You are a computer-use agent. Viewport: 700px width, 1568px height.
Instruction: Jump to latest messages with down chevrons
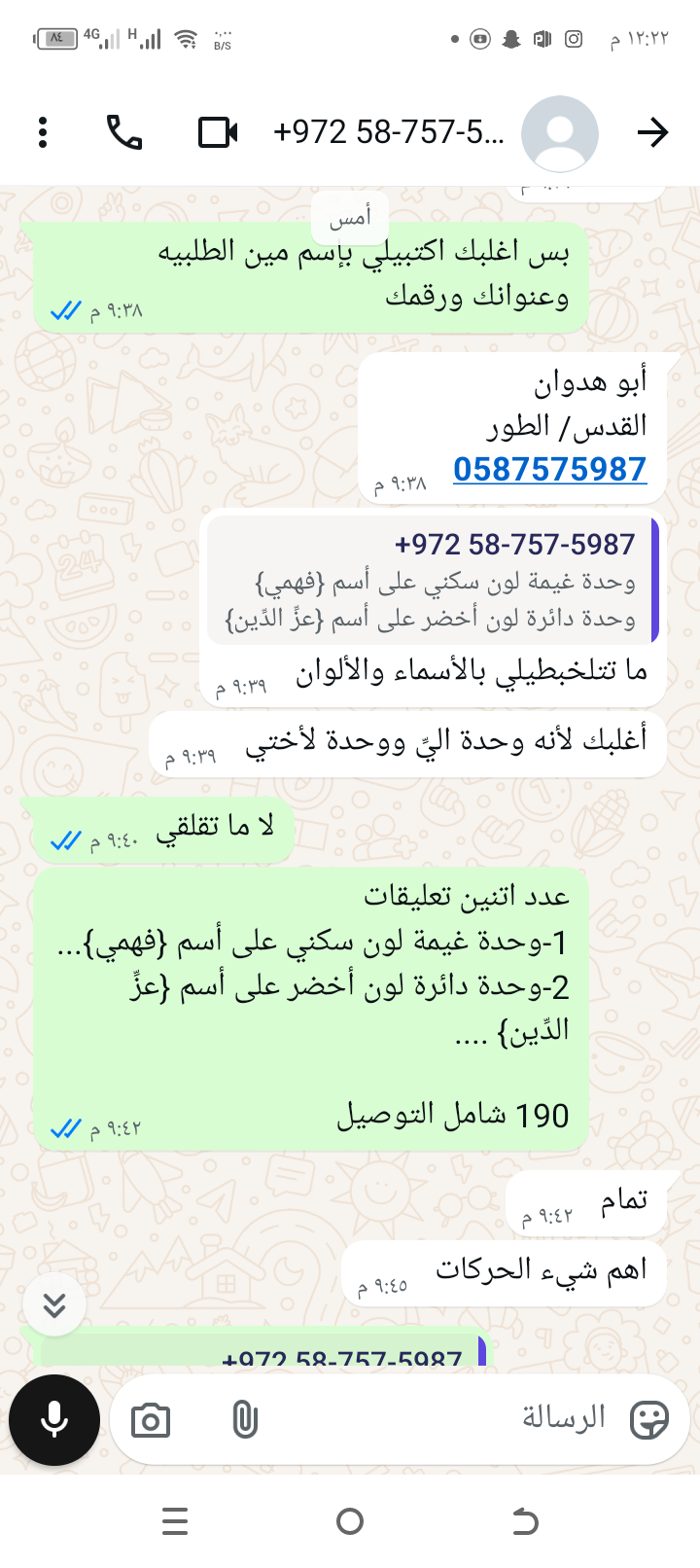[x=54, y=1304]
